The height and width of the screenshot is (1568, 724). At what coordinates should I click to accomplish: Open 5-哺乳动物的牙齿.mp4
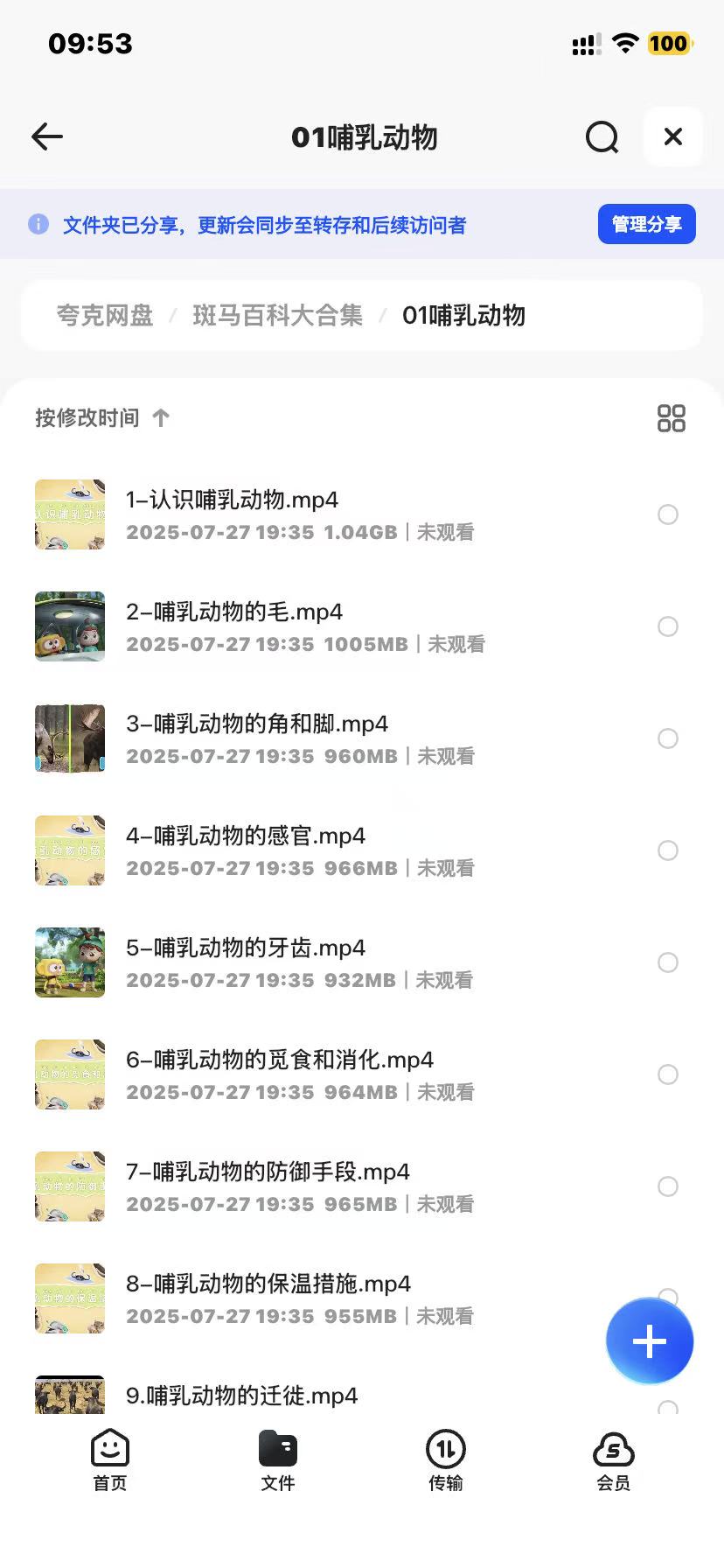[245, 948]
